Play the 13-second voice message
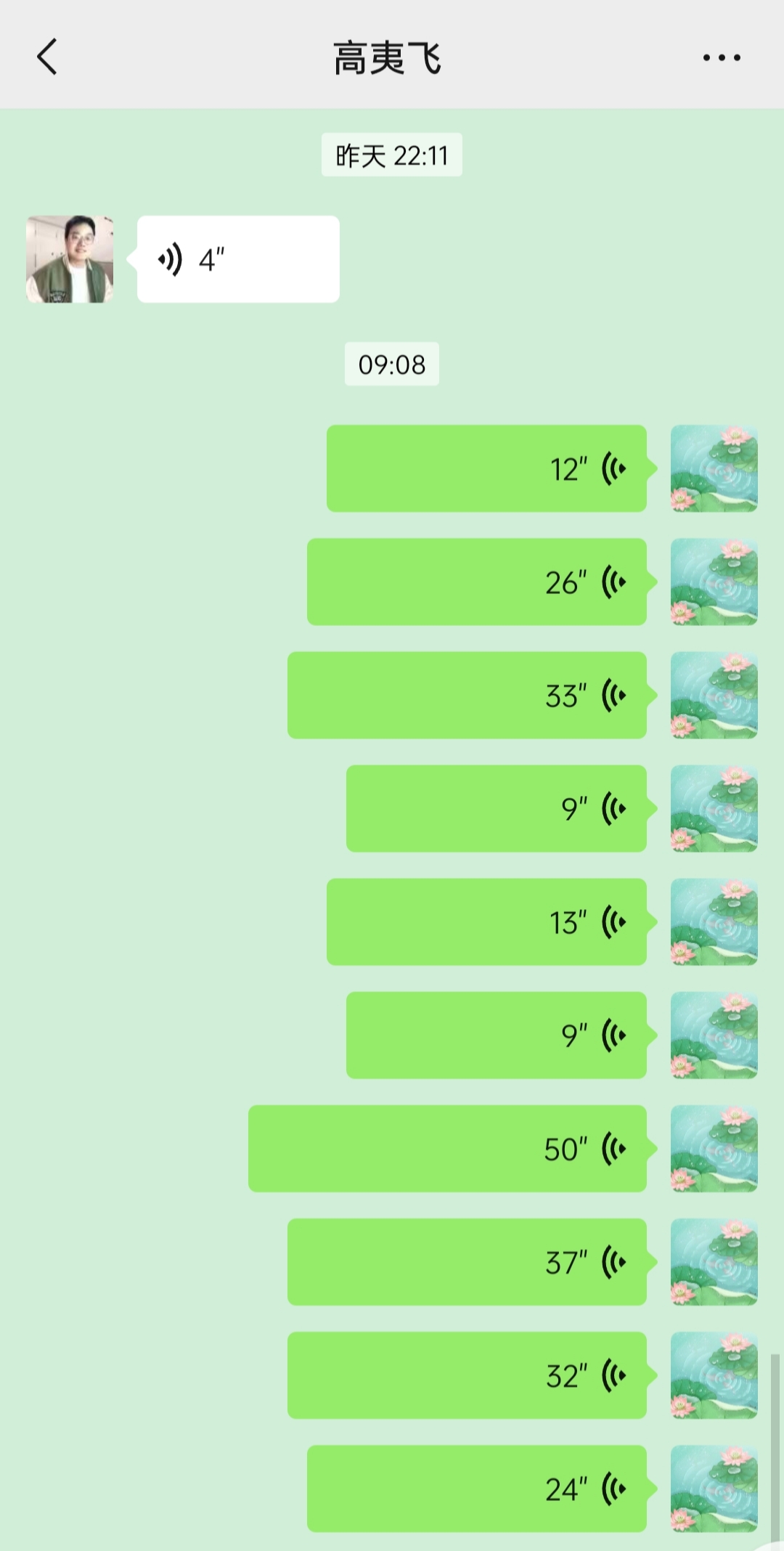The height and width of the screenshot is (1551, 784). coord(486,921)
